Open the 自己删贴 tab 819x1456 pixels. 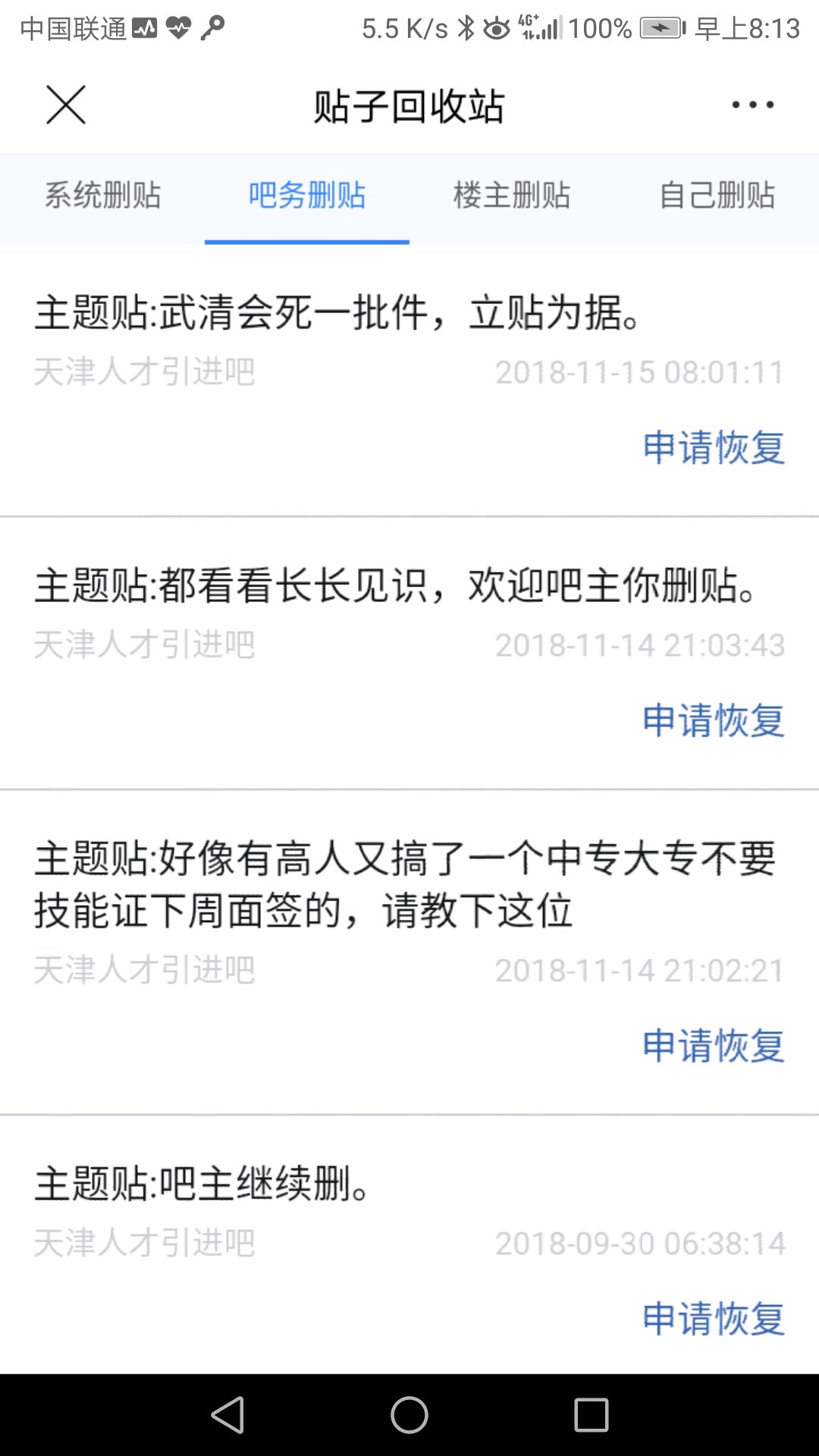click(717, 196)
